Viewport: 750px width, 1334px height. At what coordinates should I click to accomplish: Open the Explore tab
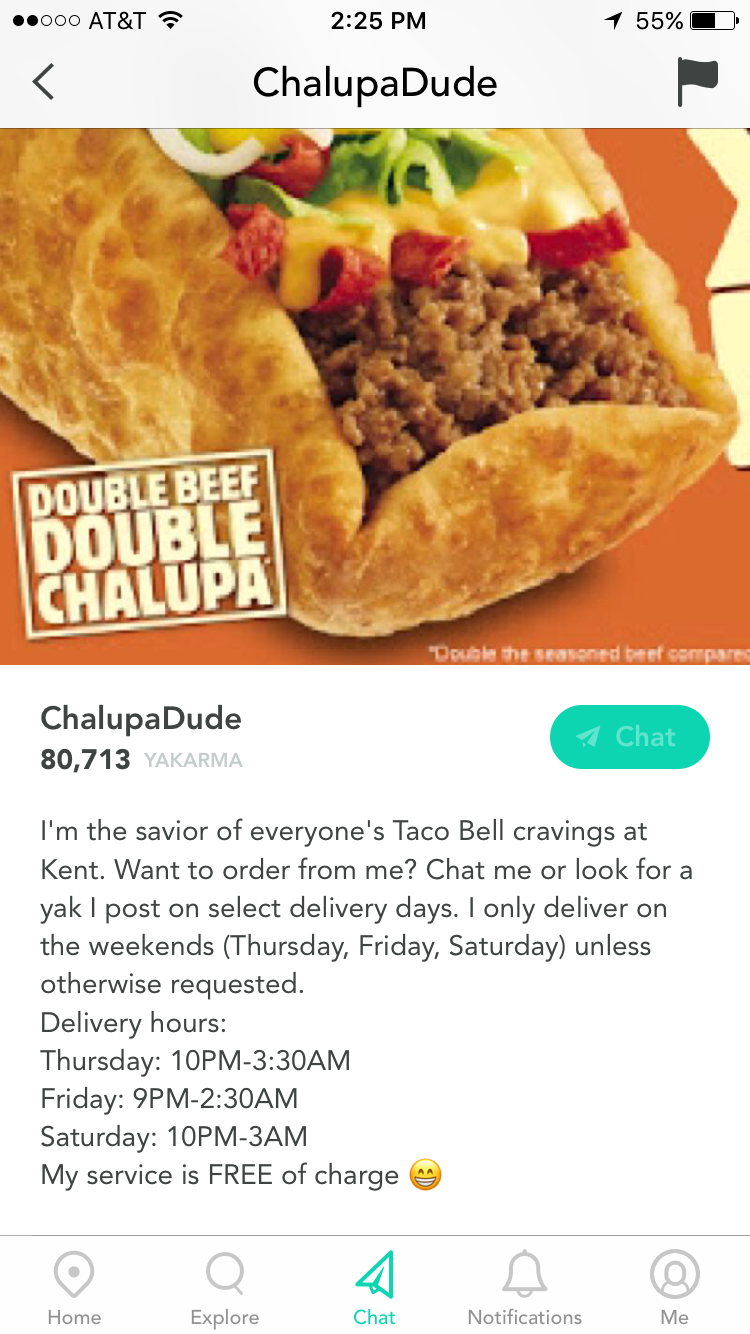225,1289
